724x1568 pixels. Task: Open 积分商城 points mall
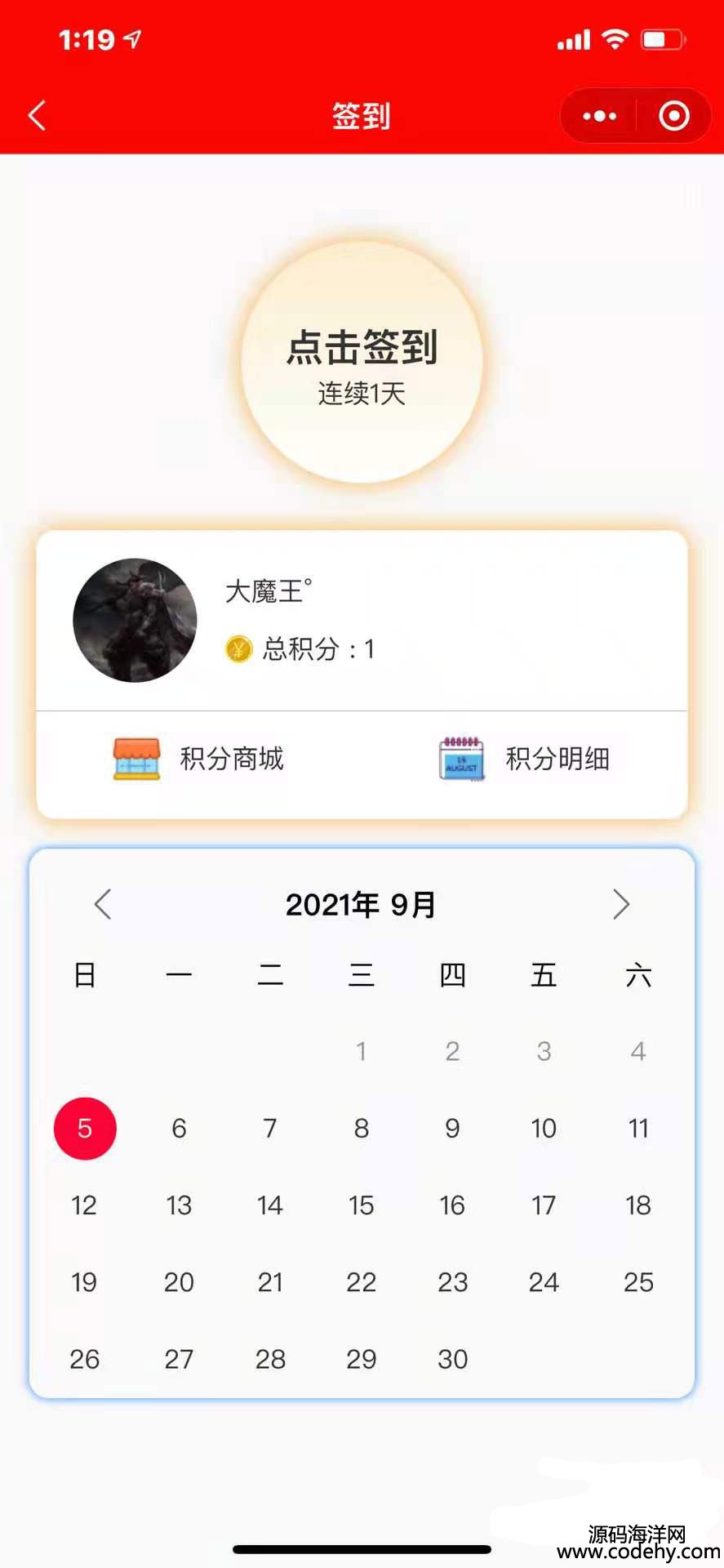tap(198, 759)
